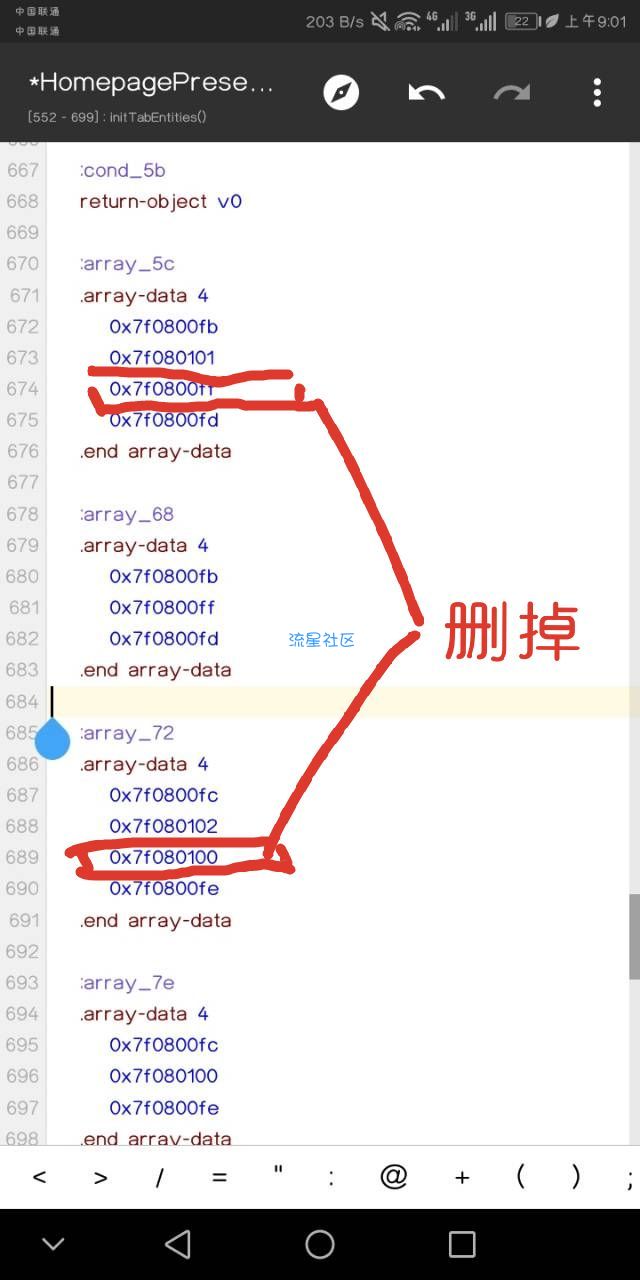Tap the blue cursor handle at line 685
This screenshot has height=1280, width=640.
point(52,741)
